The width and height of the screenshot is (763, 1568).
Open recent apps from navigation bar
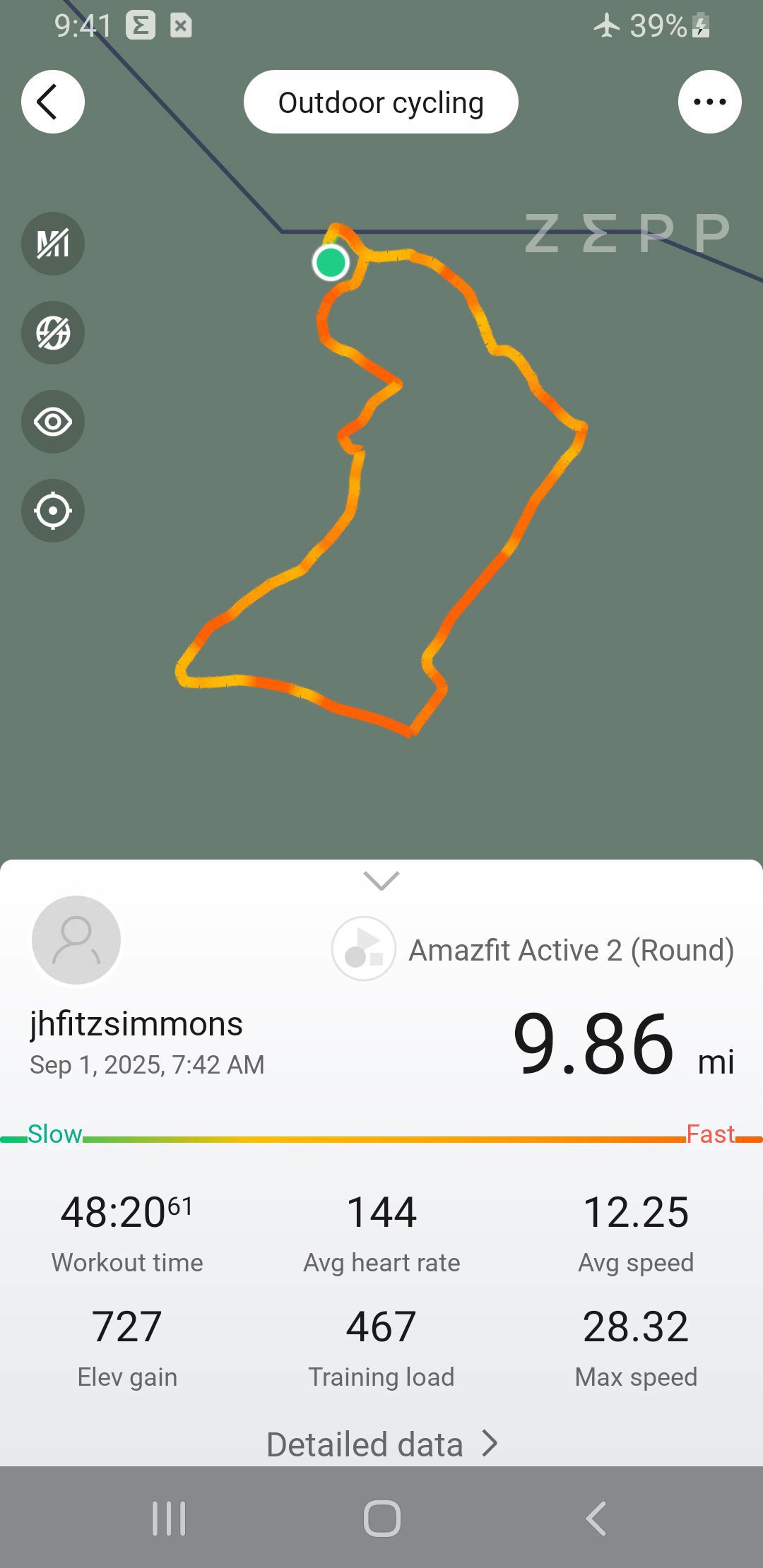169,1519
